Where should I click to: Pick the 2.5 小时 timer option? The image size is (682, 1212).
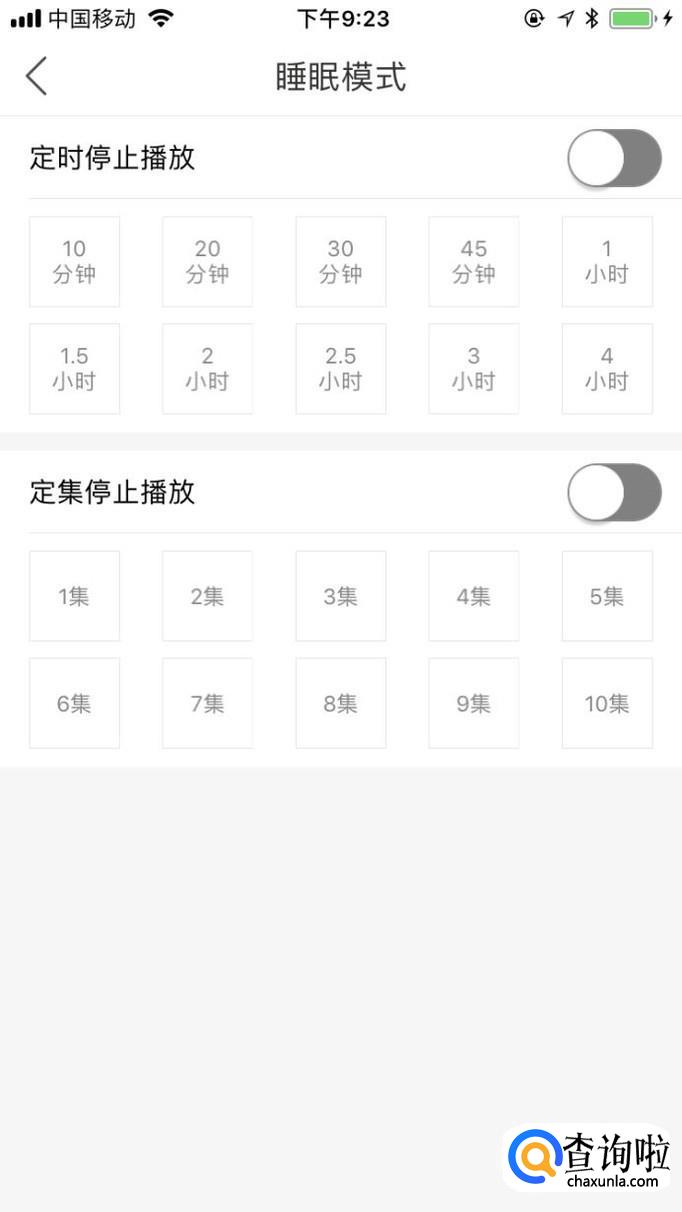tap(340, 369)
